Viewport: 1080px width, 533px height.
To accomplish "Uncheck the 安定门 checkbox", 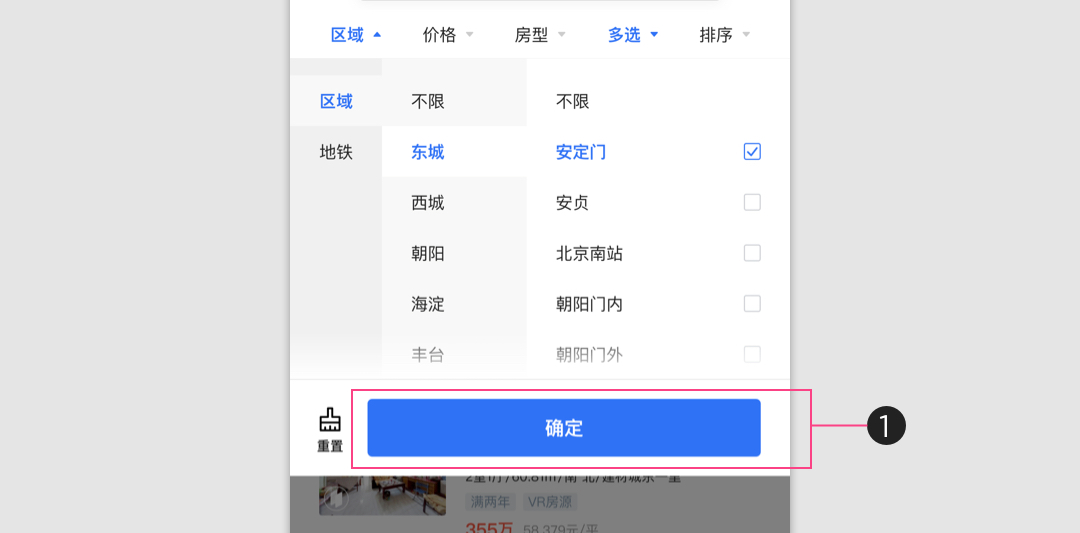I will coord(752,152).
